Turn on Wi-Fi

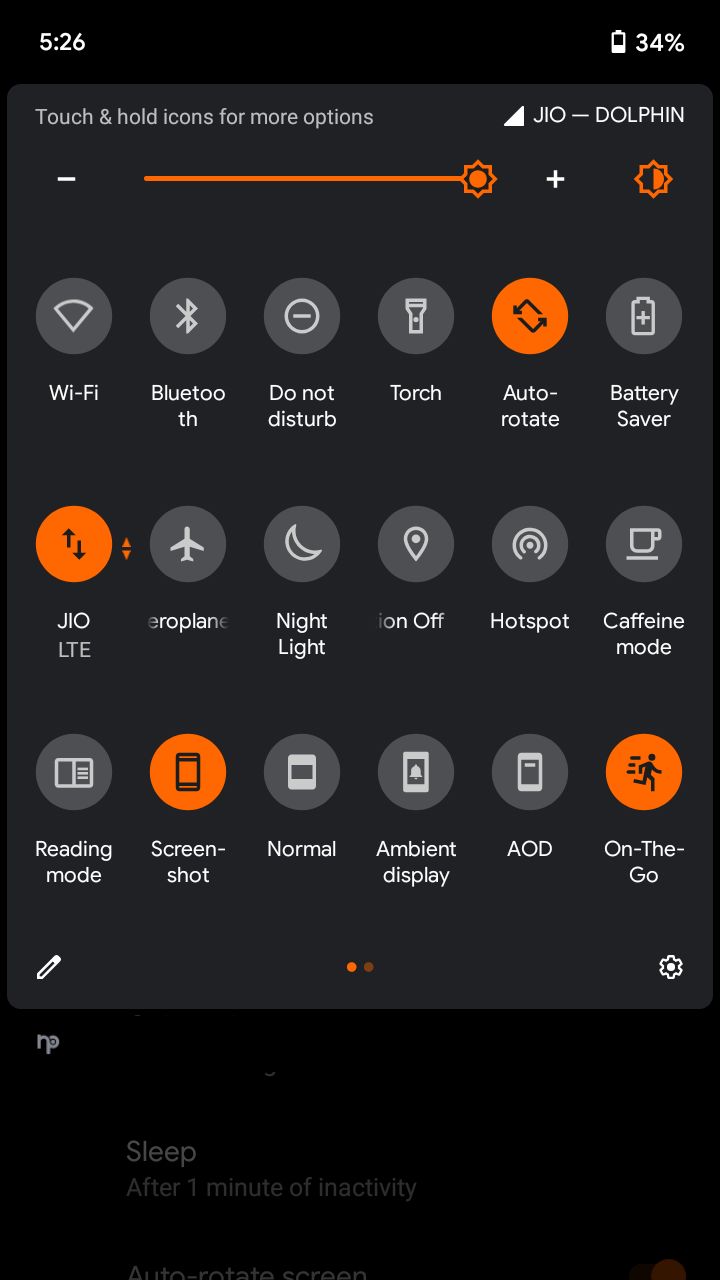click(x=74, y=316)
